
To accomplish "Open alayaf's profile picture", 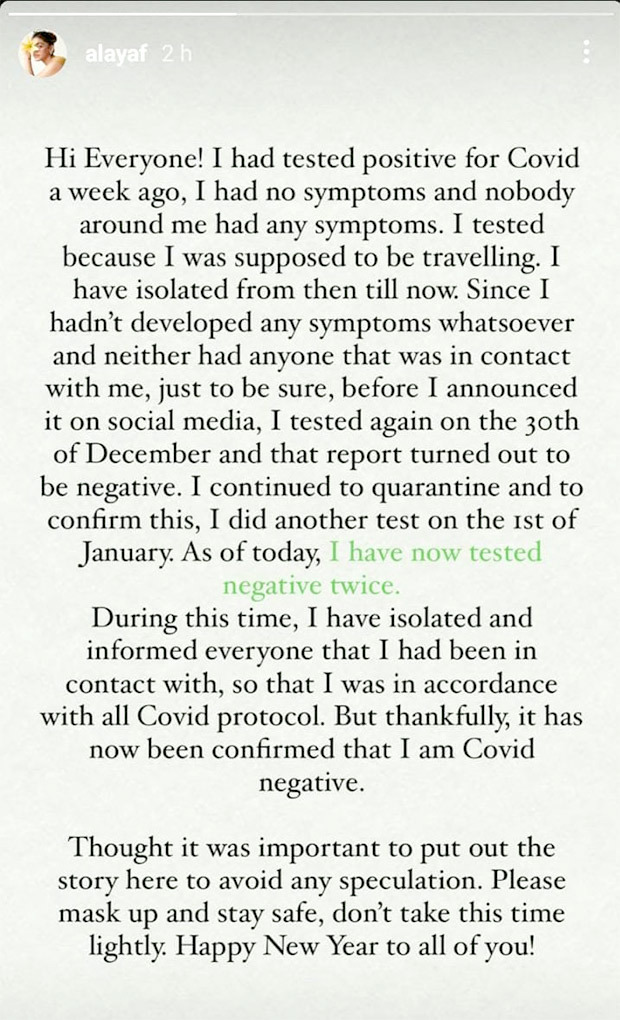I will pyautogui.click(x=42, y=54).
